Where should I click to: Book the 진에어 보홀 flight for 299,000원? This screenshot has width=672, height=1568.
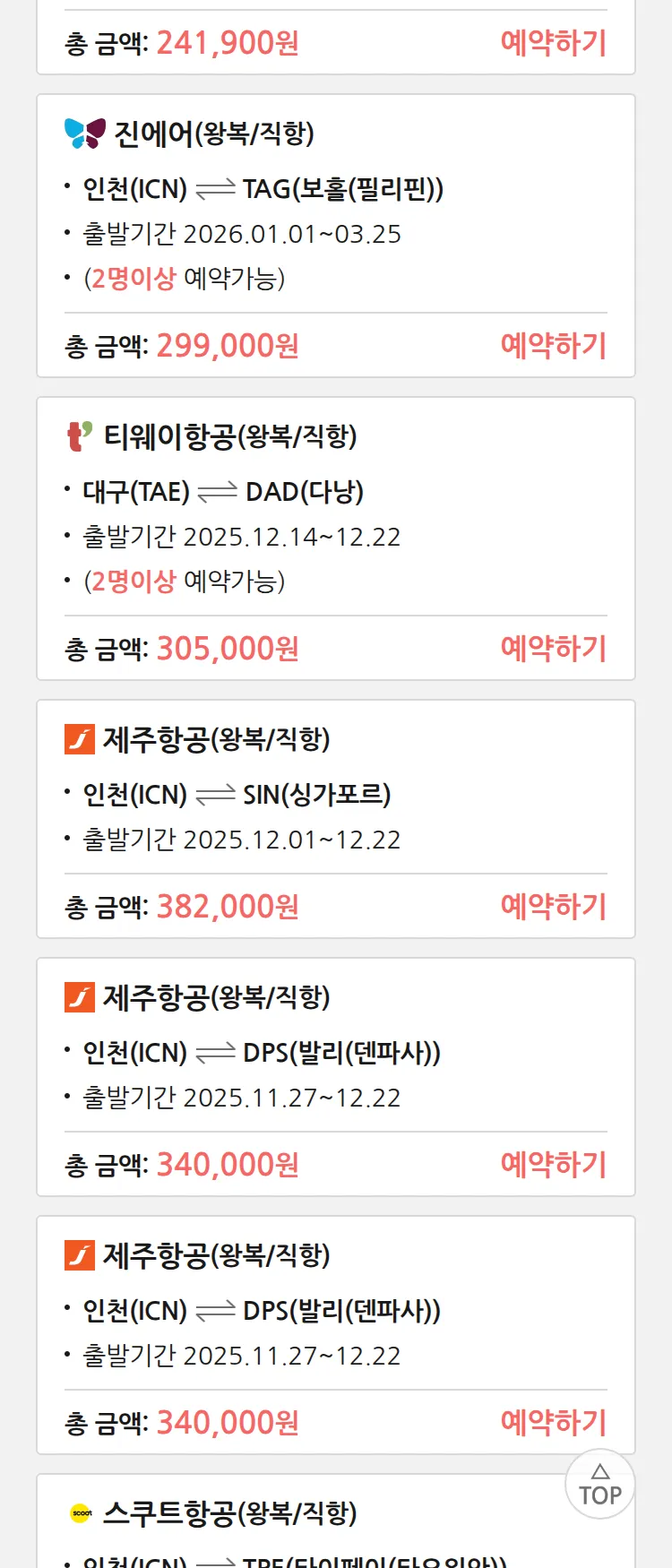pos(553,346)
